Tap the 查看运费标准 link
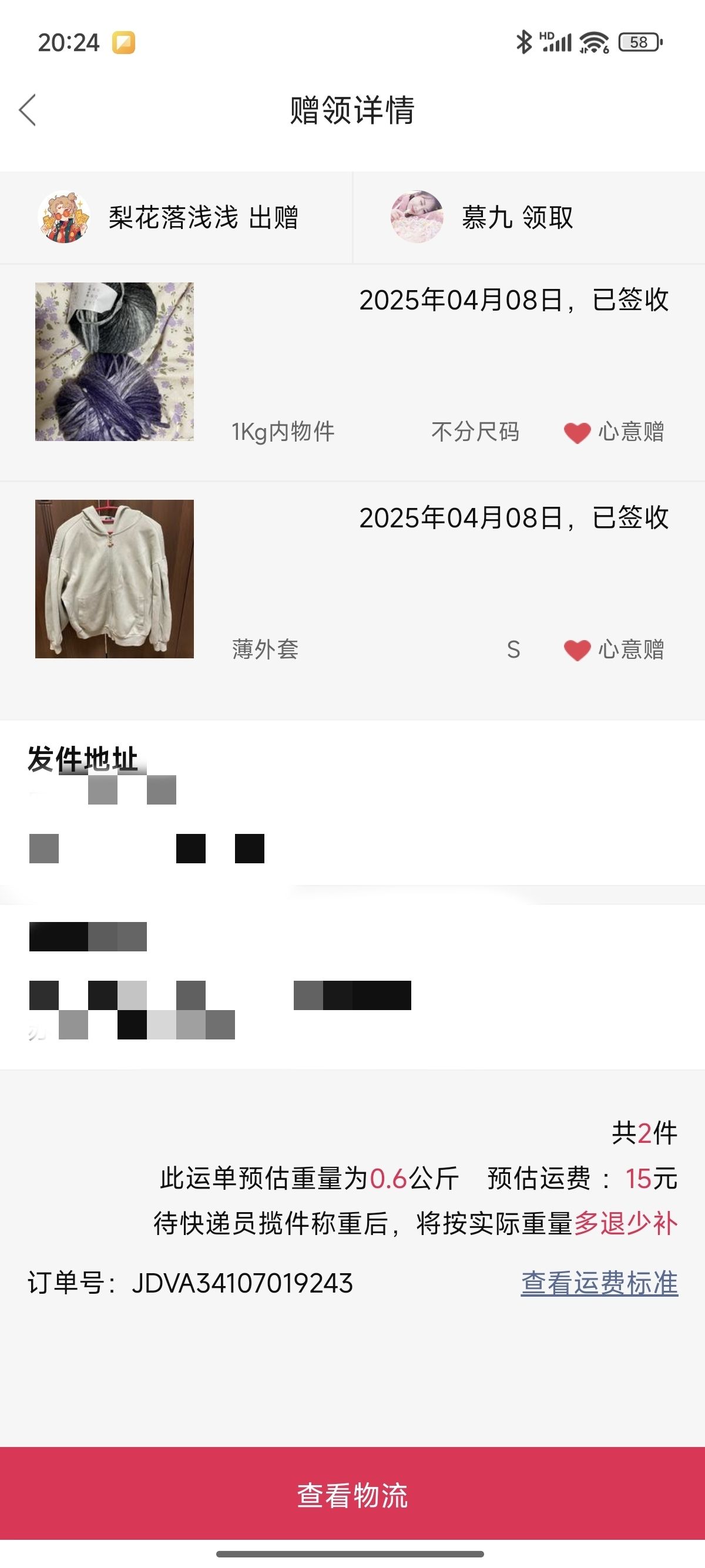Image resolution: width=705 pixels, height=1568 pixels. point(600,1283)
